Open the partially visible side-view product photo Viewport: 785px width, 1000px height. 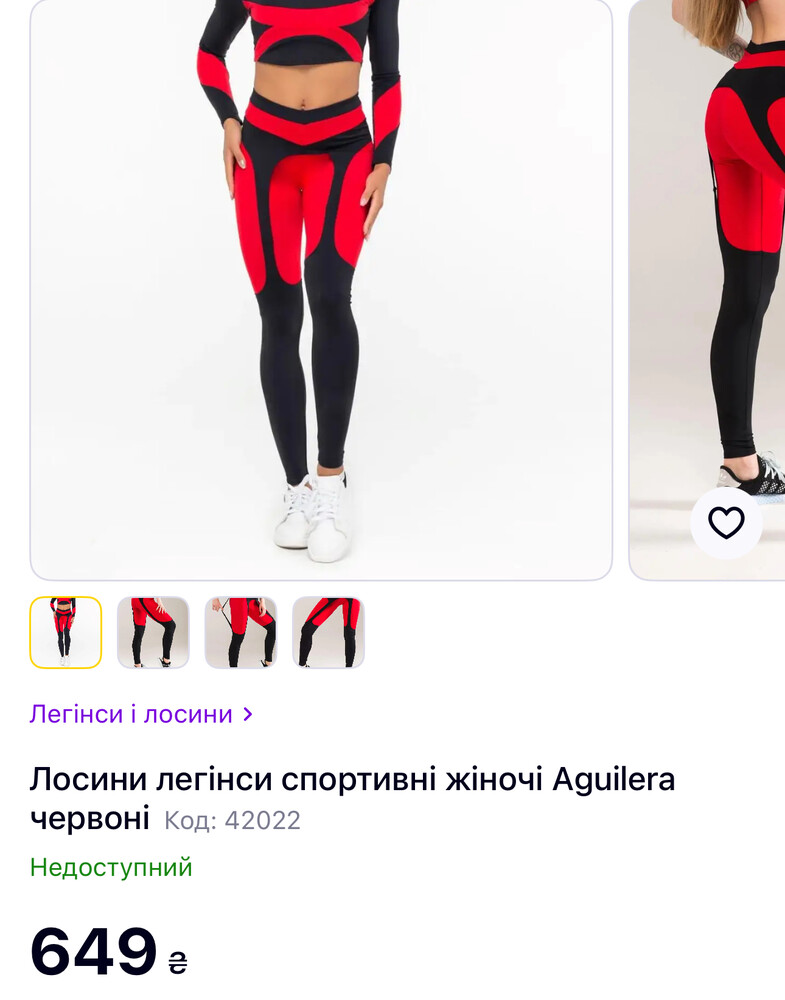720,250
